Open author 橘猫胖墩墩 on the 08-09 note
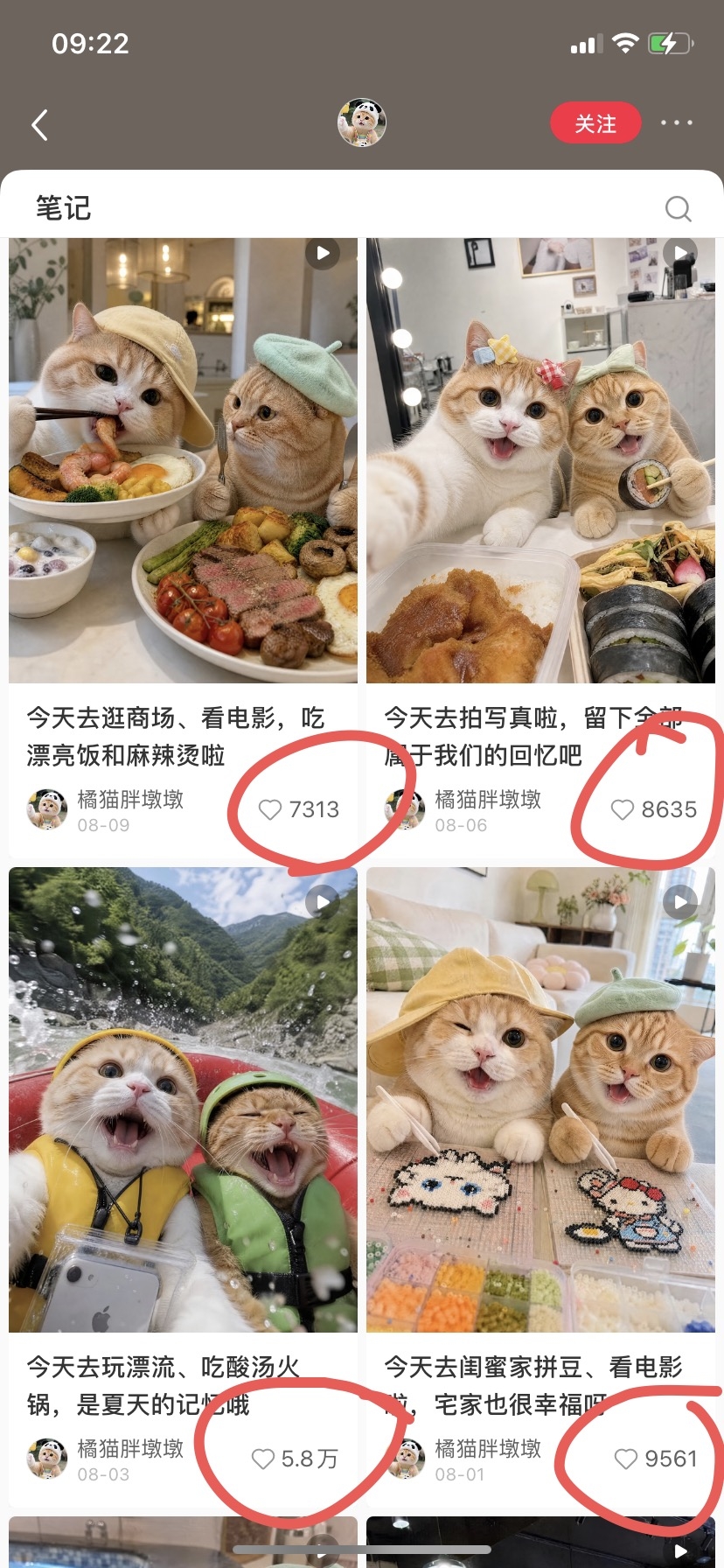 click(130, 799)
